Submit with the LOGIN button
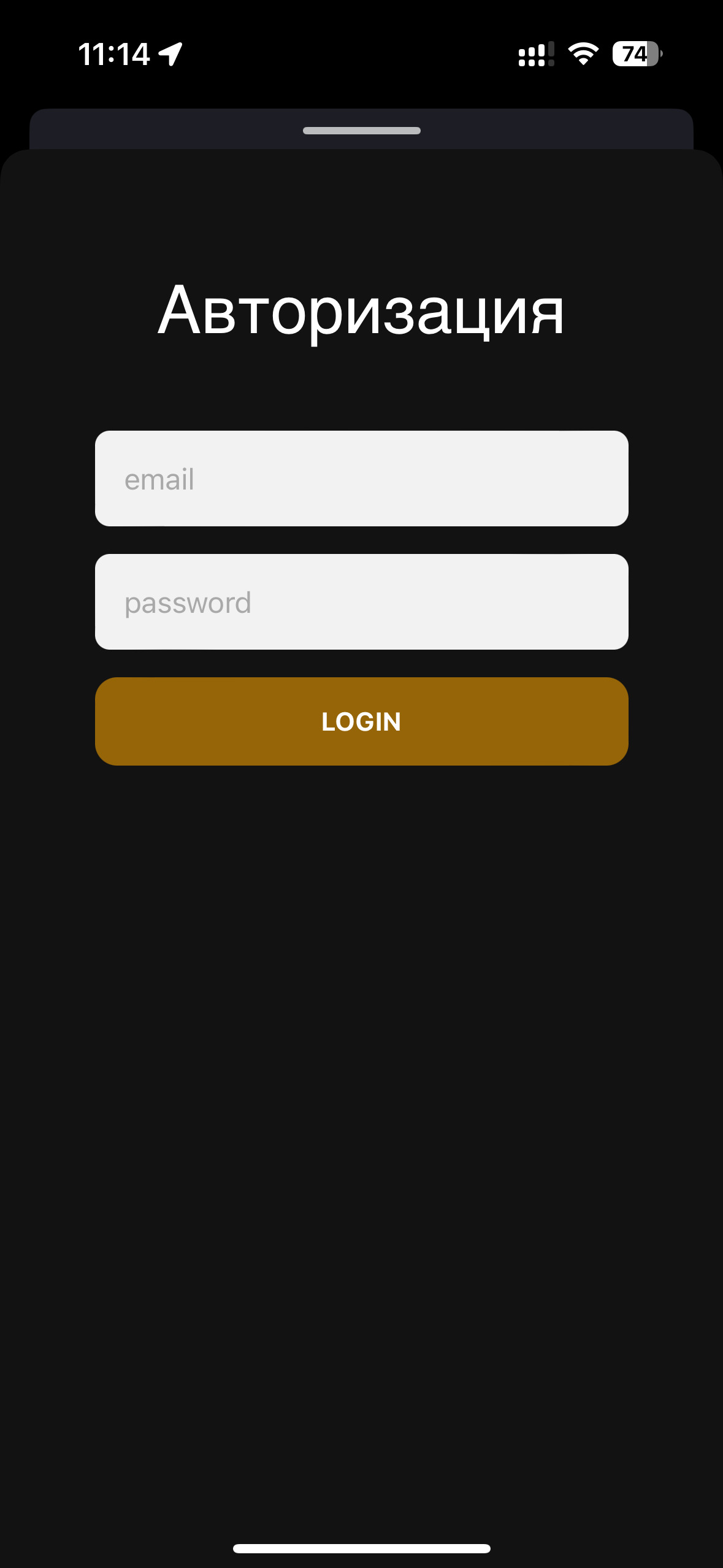Screen dimensions: 723x1568 [x=361, y=721]
